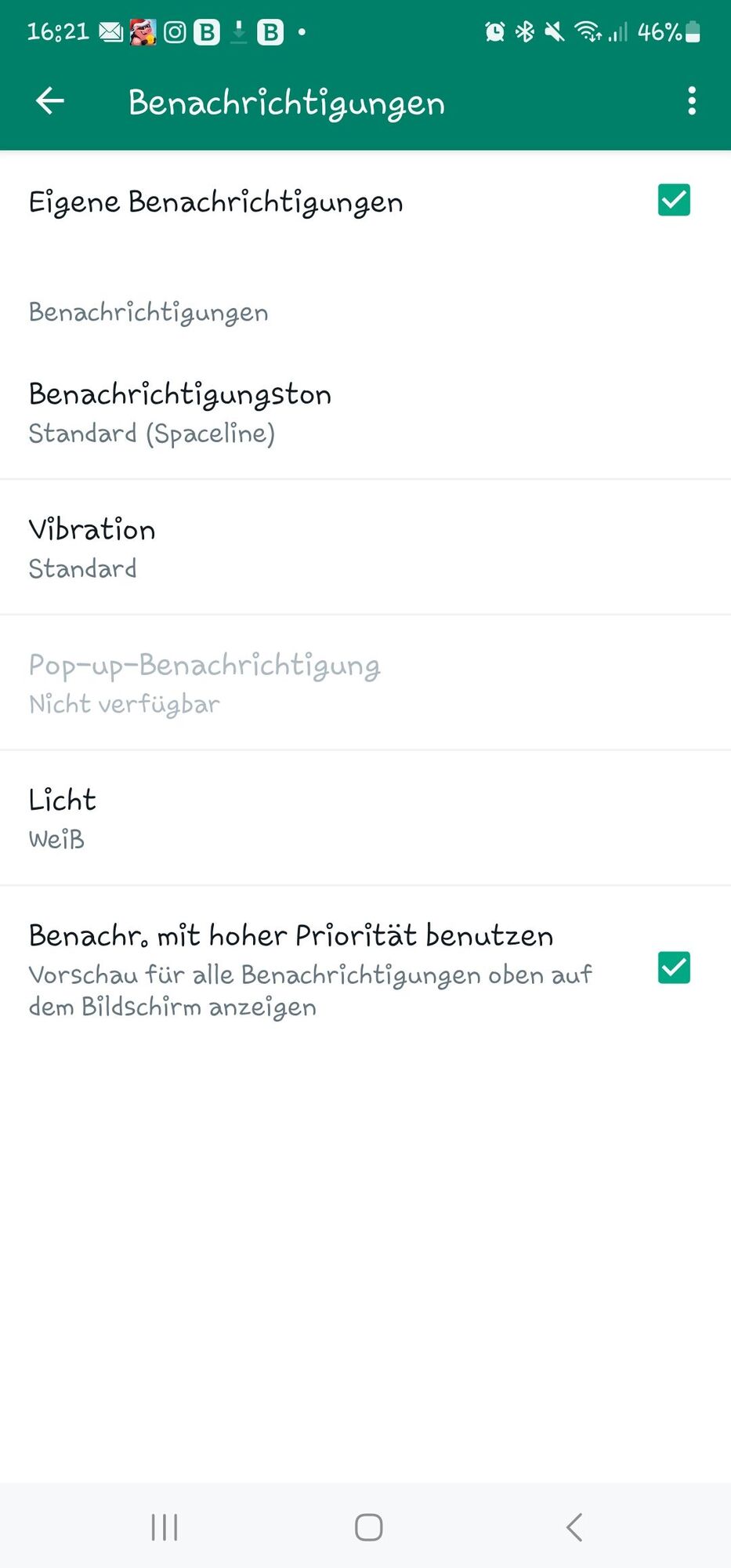Disable Benachr. mit hoher Priorität checkbox
The width and height of the screenshot is (731, 1568).
tap(674, 967)
